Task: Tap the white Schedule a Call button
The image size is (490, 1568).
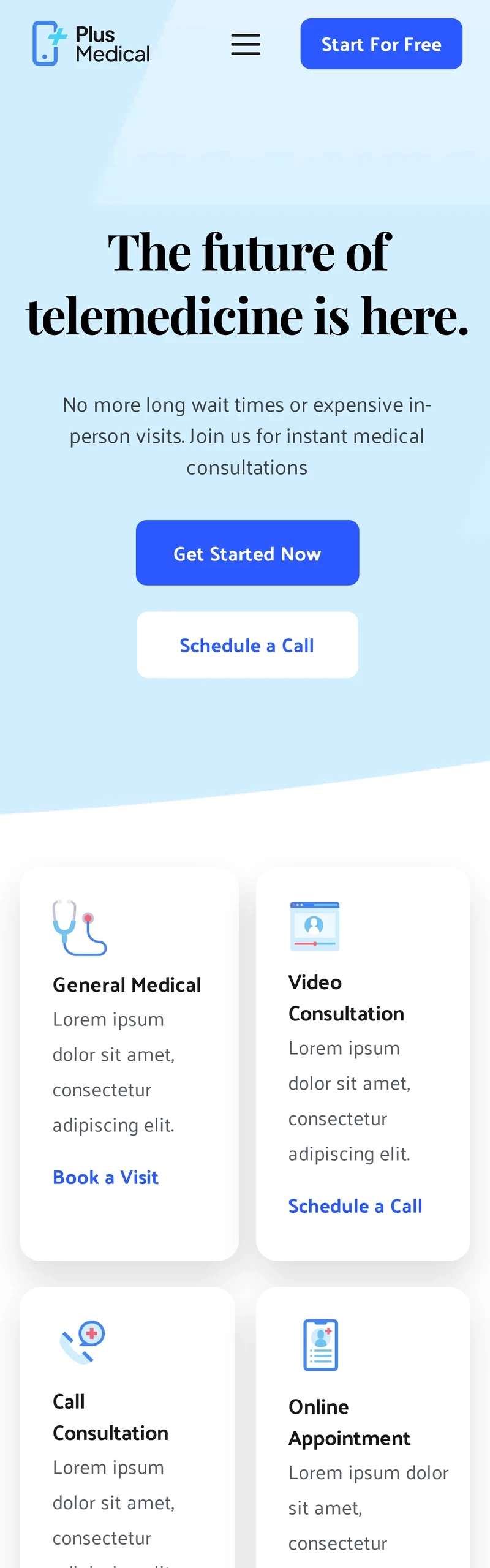Action: click(x=247, y=645)
